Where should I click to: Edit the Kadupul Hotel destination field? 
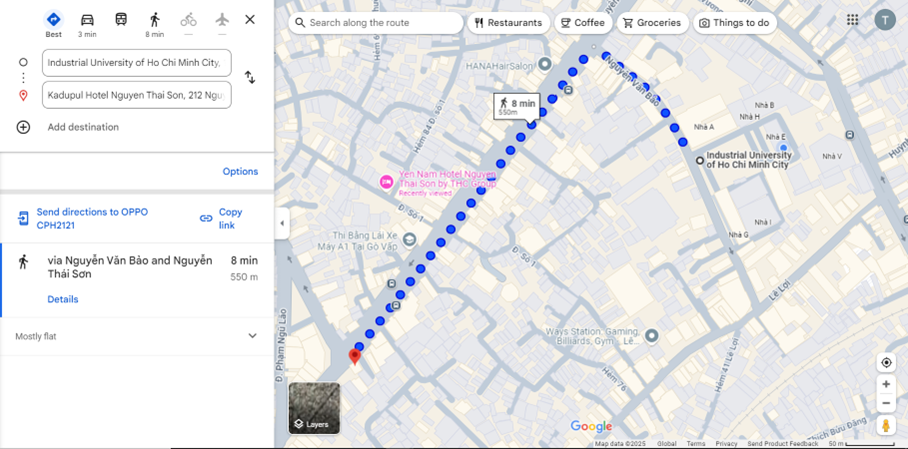[x=136, y=95]
